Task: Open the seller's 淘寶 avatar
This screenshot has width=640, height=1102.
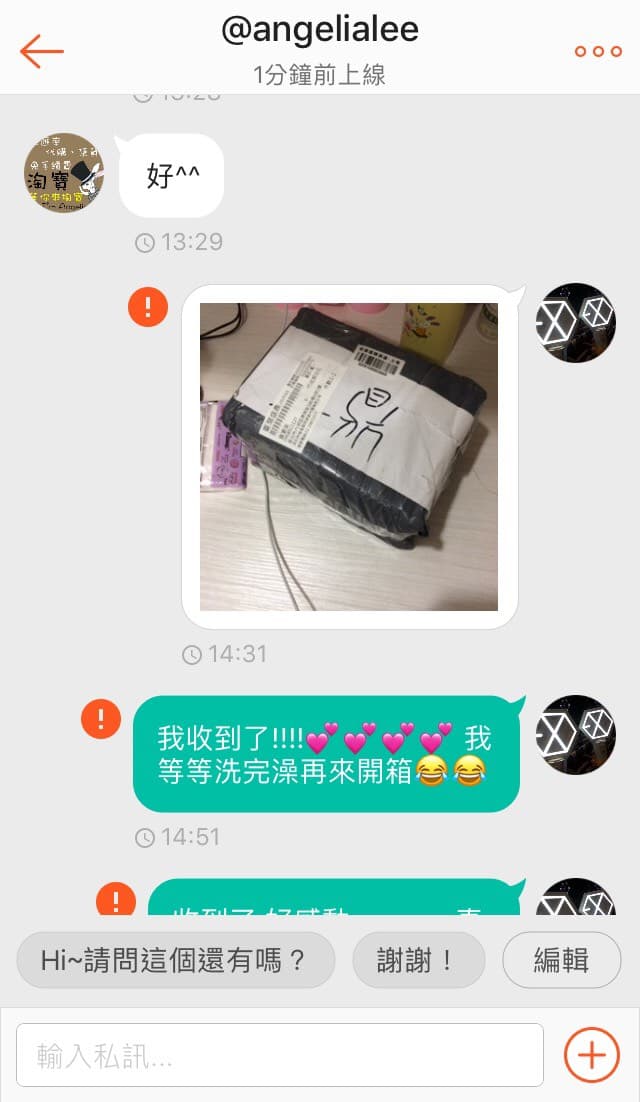Action: (x=64, y=173)
